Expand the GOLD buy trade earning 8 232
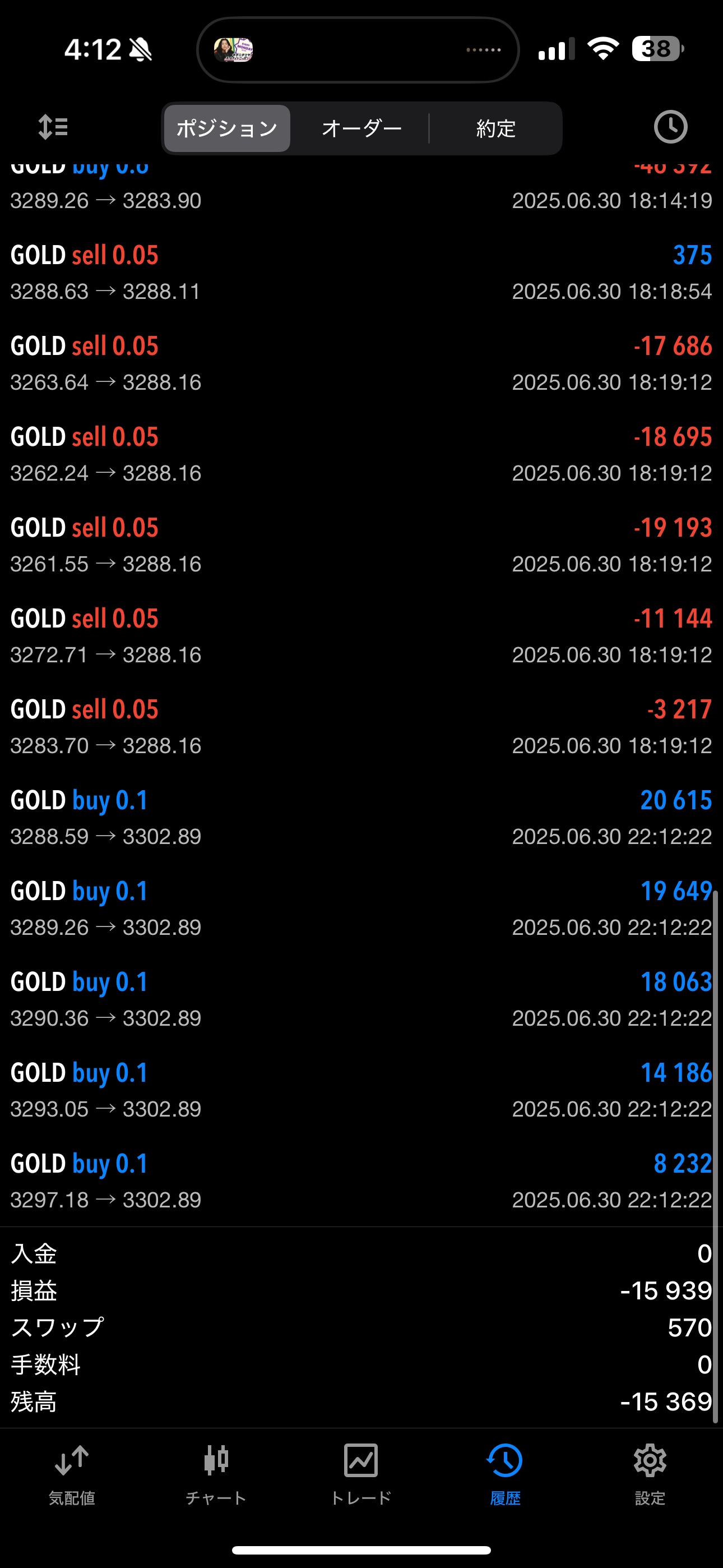The height and width of the screenshot is (1568, 723). [x=361, y=1181]
